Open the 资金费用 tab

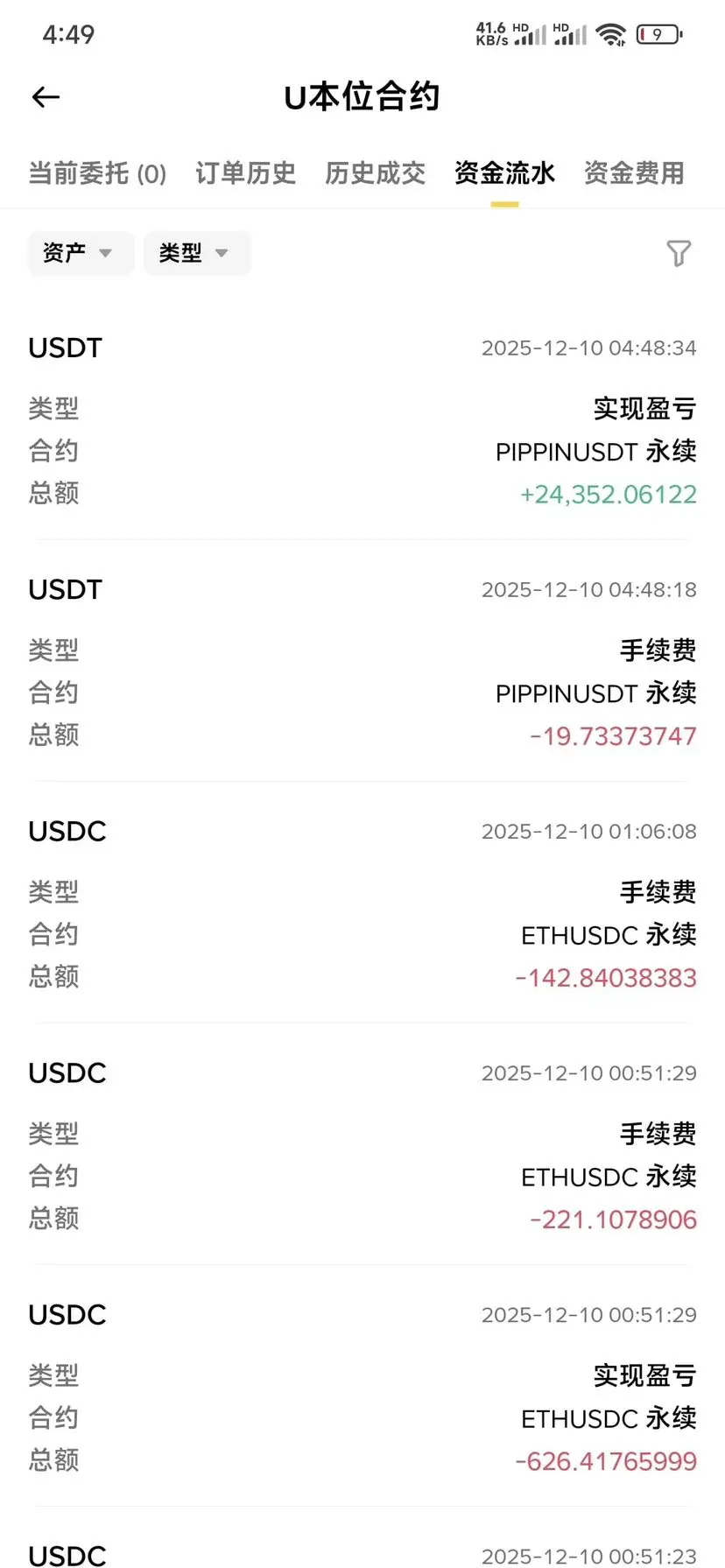tap(634, 173)
